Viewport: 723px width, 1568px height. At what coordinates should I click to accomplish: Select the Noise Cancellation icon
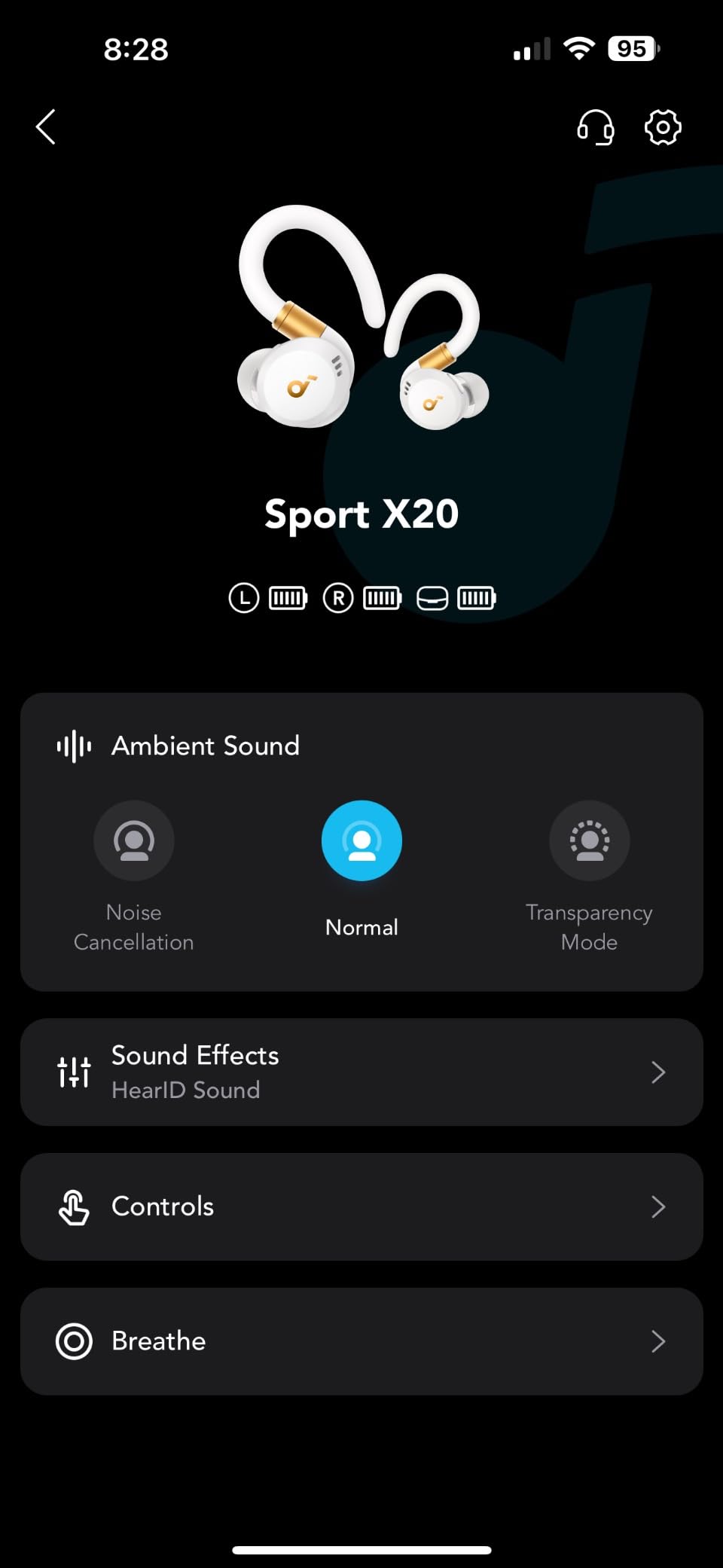click(134, 840)
